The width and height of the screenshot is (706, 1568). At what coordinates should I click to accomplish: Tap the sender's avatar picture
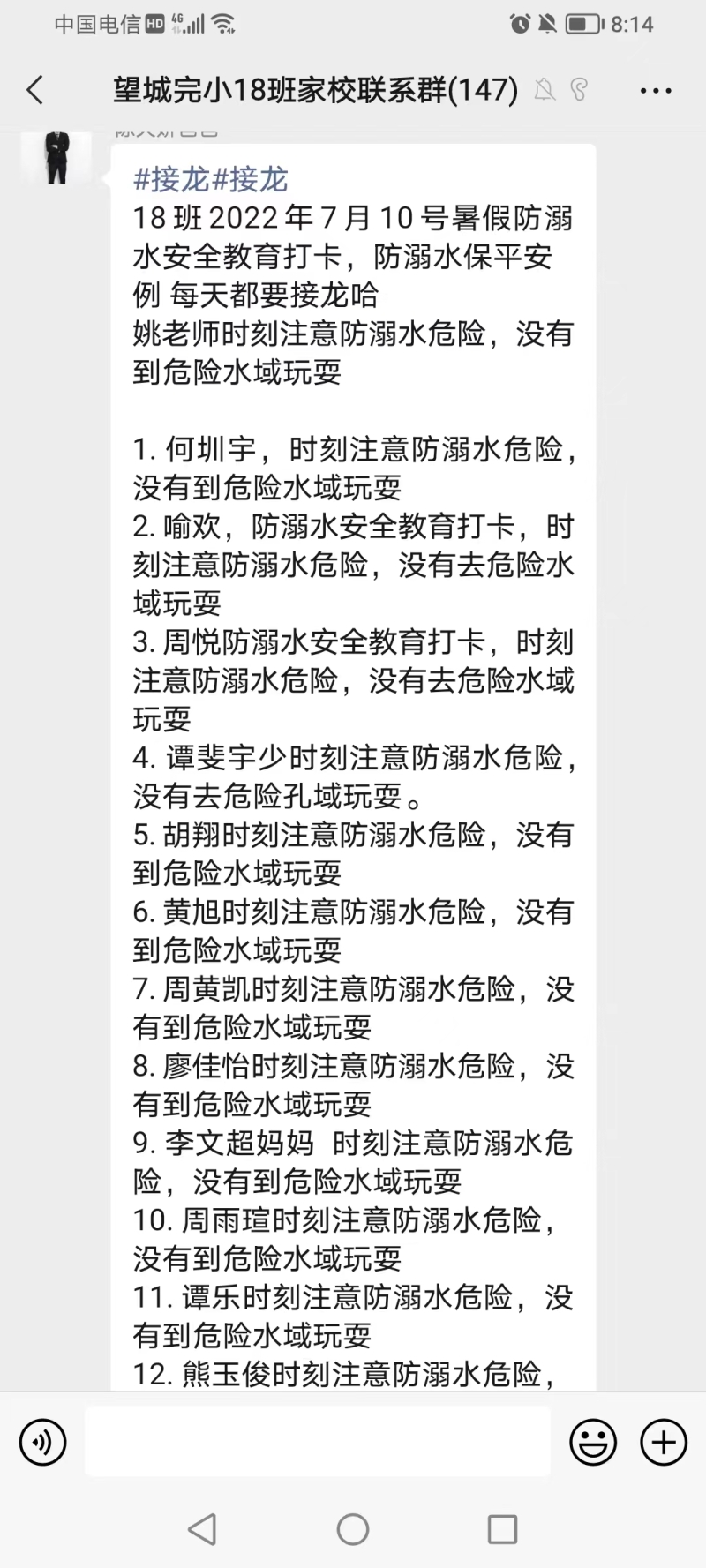(x=56, y=157)
